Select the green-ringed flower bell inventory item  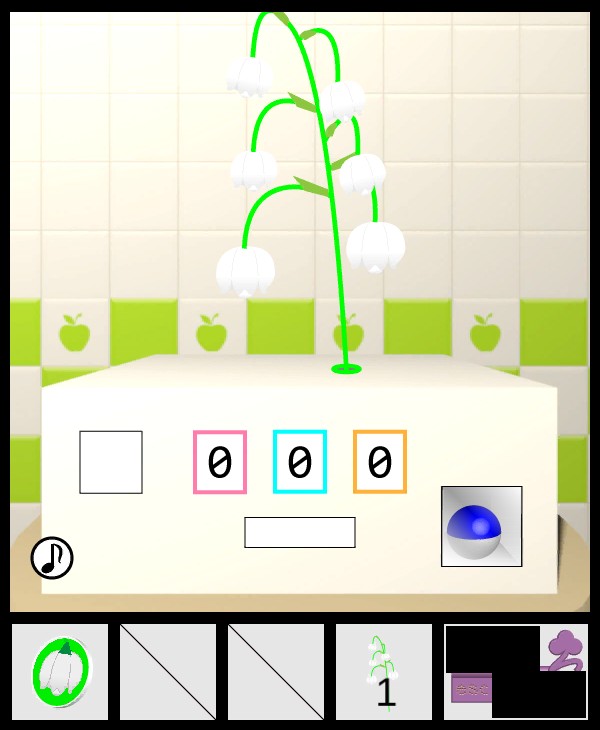(60, 672)
